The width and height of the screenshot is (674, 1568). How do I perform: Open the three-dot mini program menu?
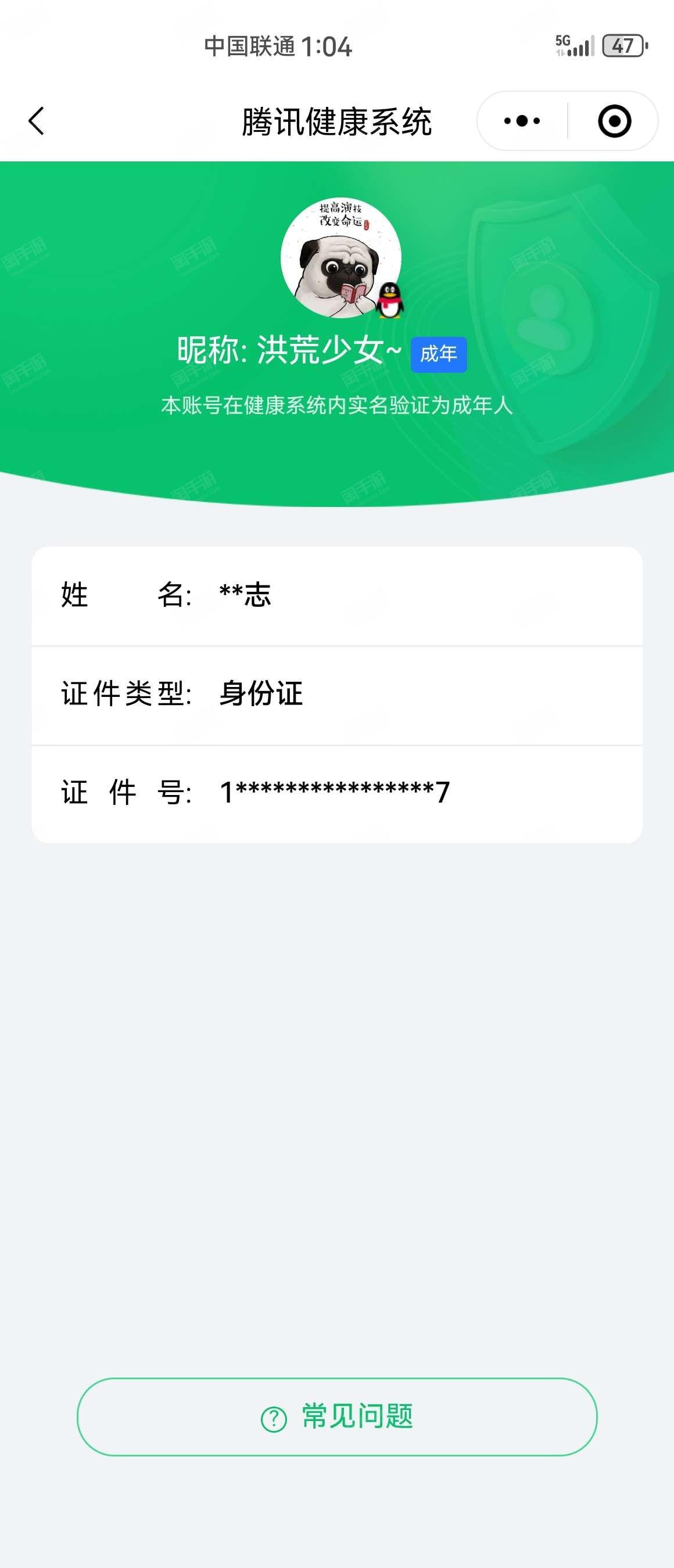point(522,121)
